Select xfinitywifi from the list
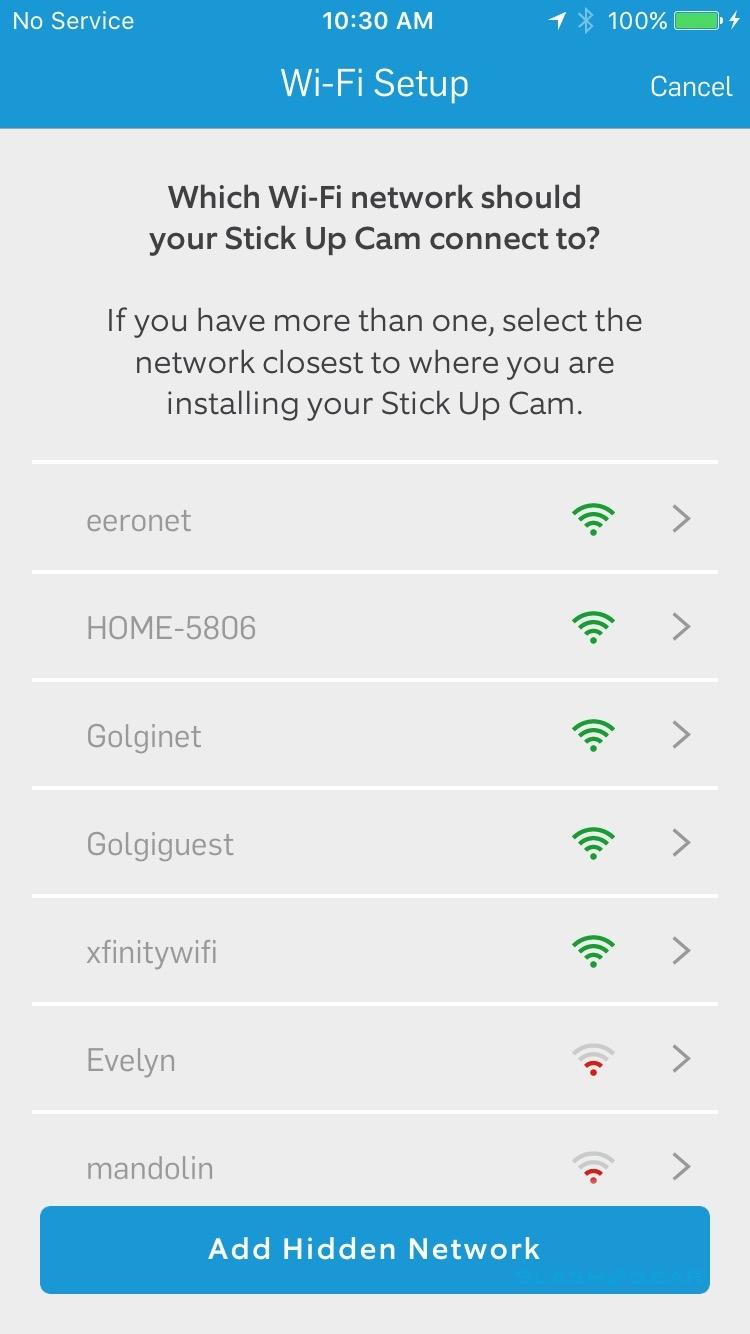This screenshot has width=750, height=1334. [x=374, y=951]
